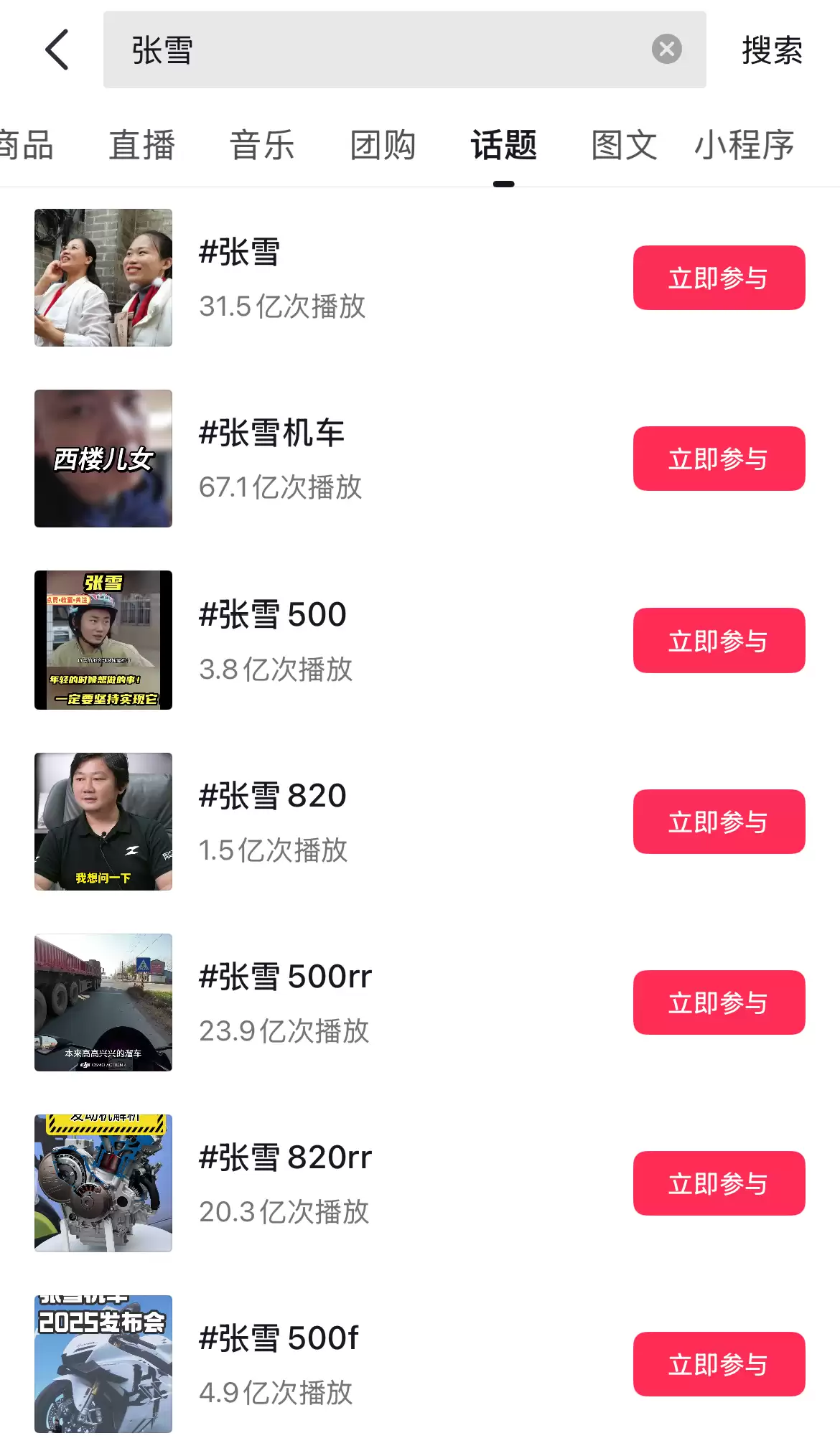
Task: Join the #张雪 500rr topic
Action: pos(719,1002)
